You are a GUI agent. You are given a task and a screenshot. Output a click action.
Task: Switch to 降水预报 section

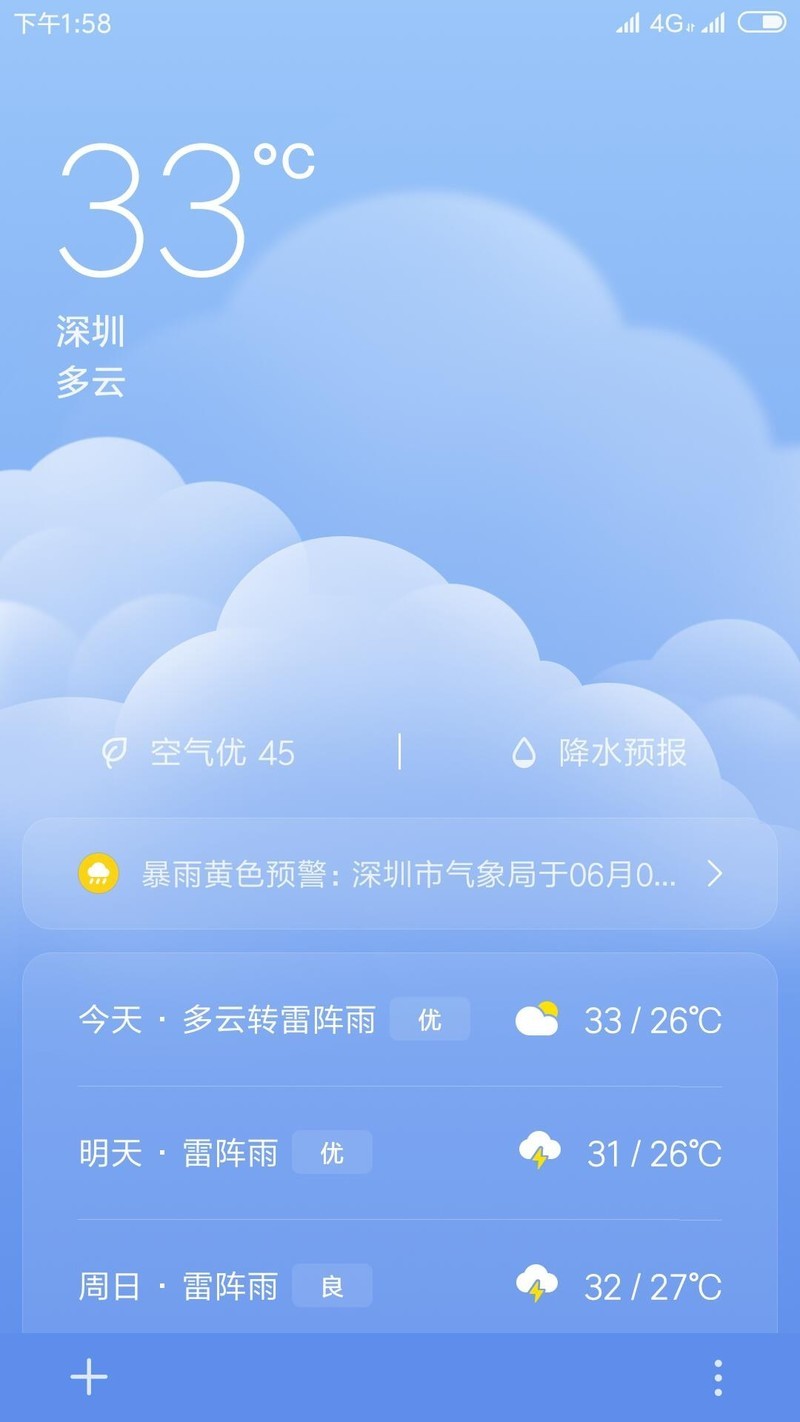[596, 752]
